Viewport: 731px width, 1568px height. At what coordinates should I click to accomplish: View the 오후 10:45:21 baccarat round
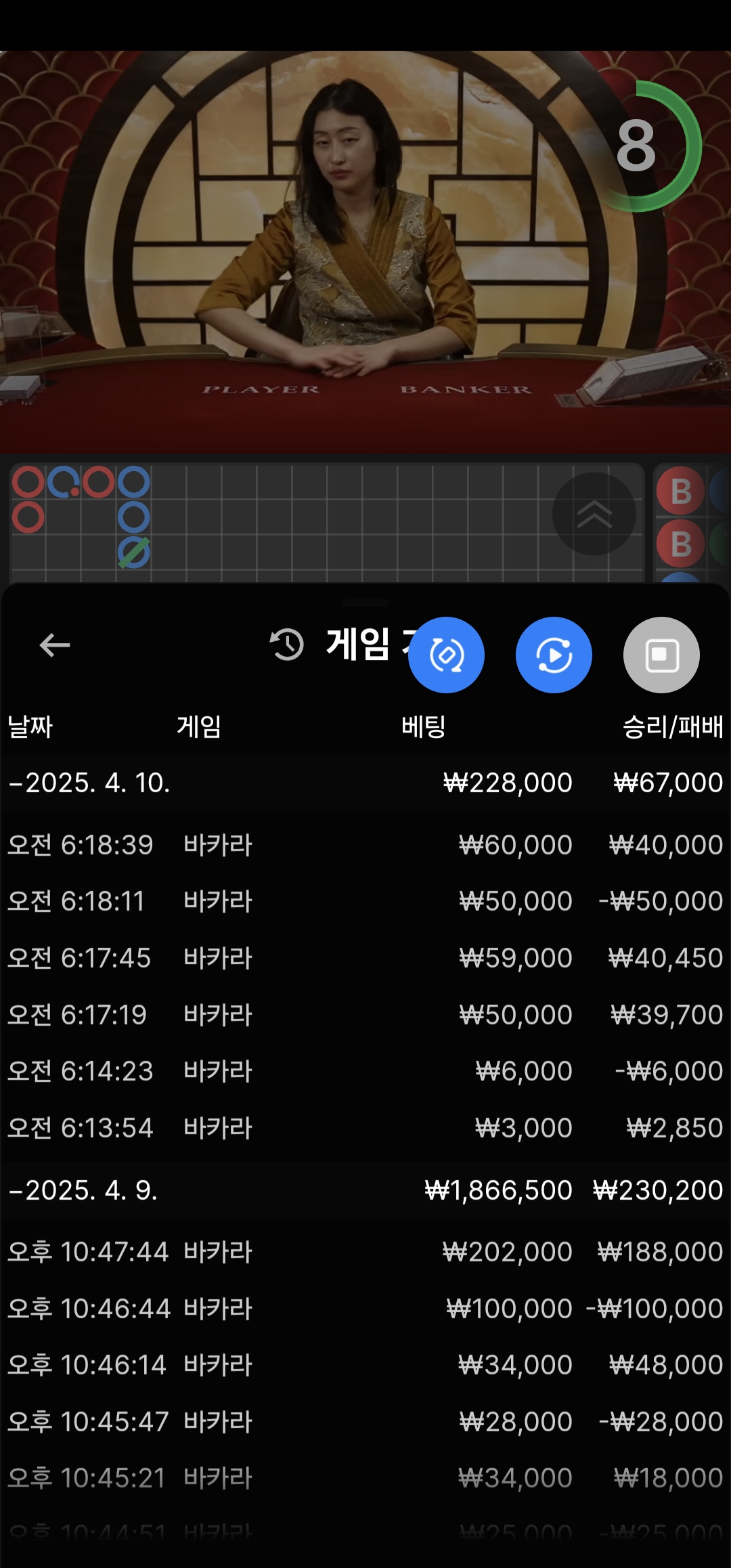[x=365, y=1478]
